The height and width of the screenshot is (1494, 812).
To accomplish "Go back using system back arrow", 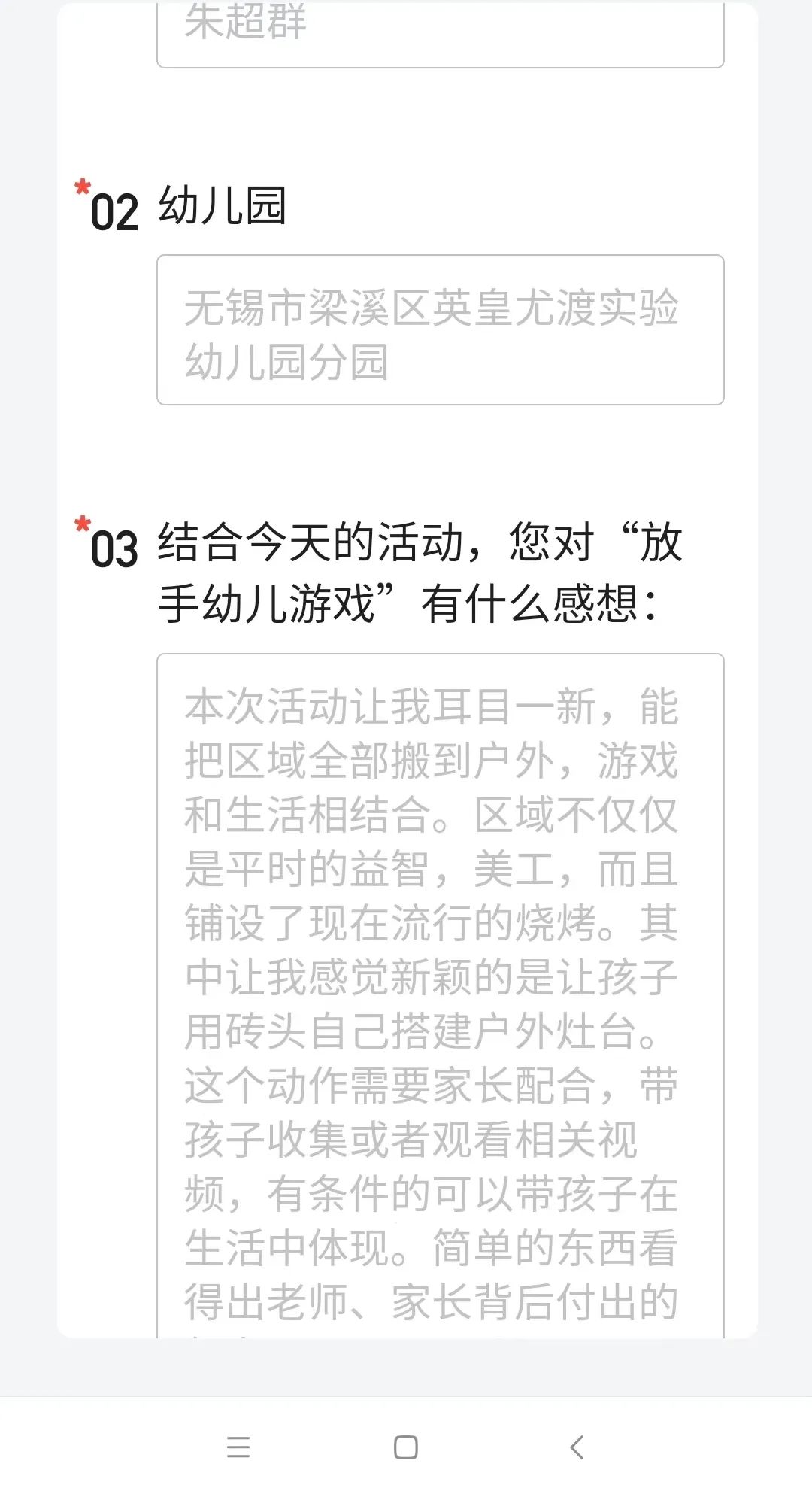I will 577,1447.
